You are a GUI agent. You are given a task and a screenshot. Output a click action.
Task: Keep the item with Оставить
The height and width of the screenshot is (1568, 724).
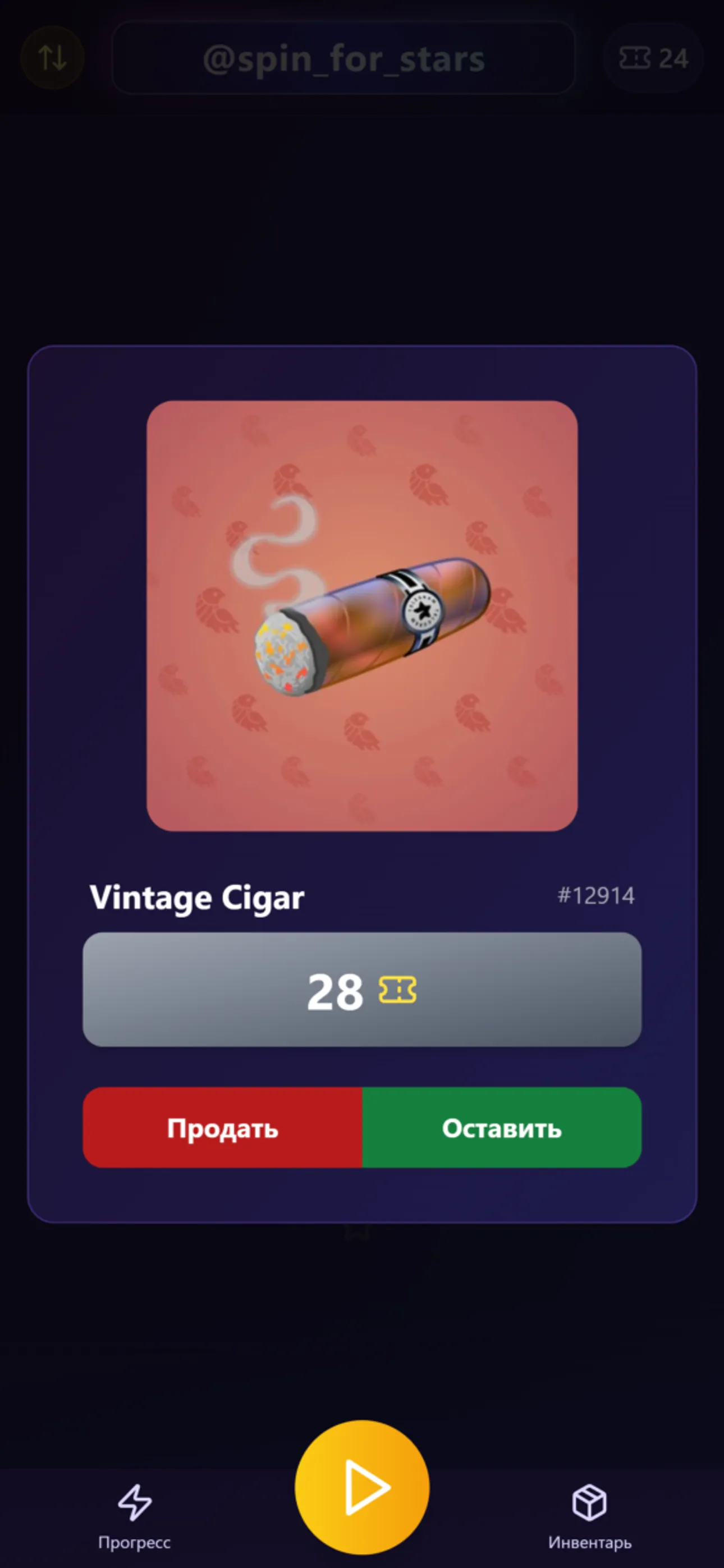coord(502,1128)
